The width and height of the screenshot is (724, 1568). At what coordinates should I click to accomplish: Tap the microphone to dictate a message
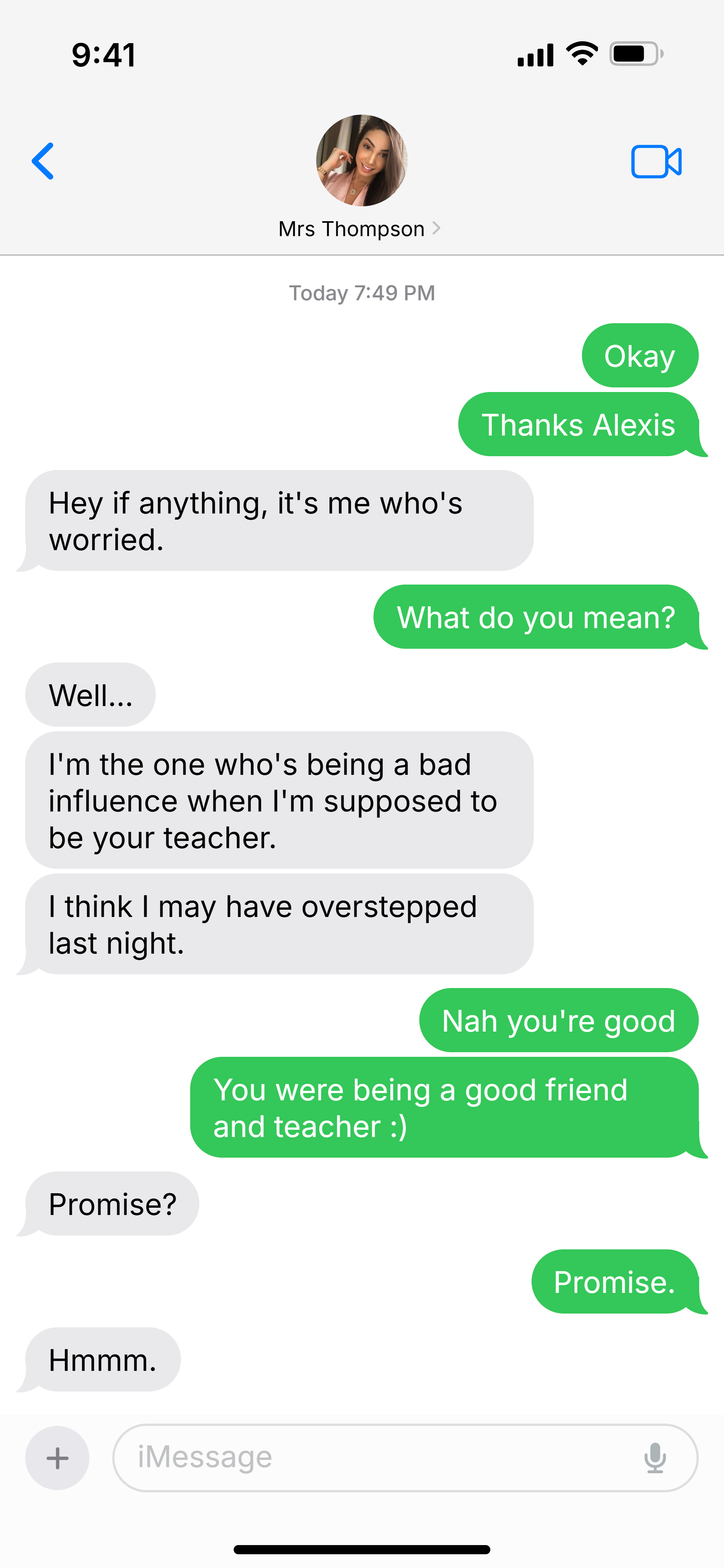click(x=655, y=1458)
